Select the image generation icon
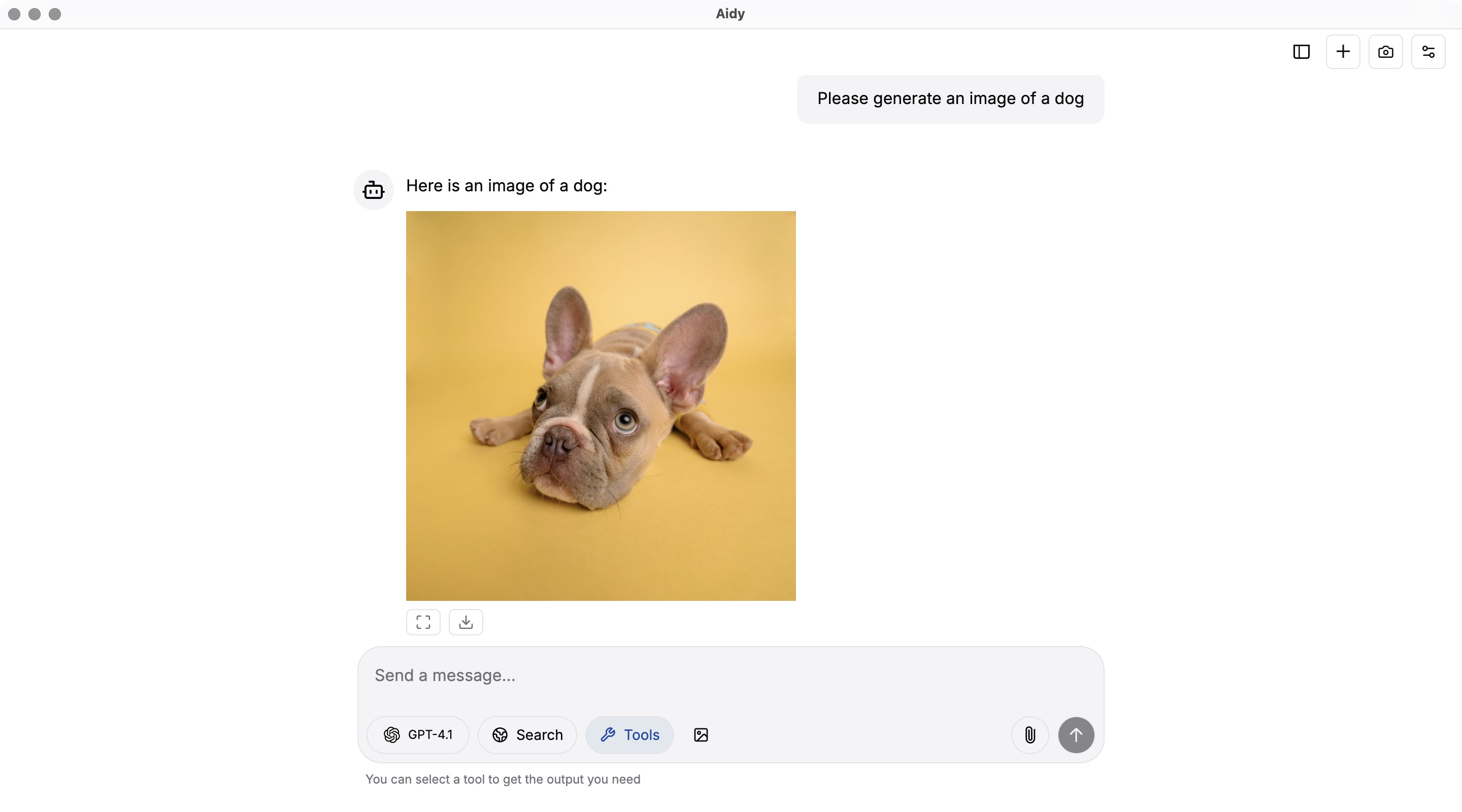Image resolution: width=1462 pixels, height=812 pixels. (701, 735)
